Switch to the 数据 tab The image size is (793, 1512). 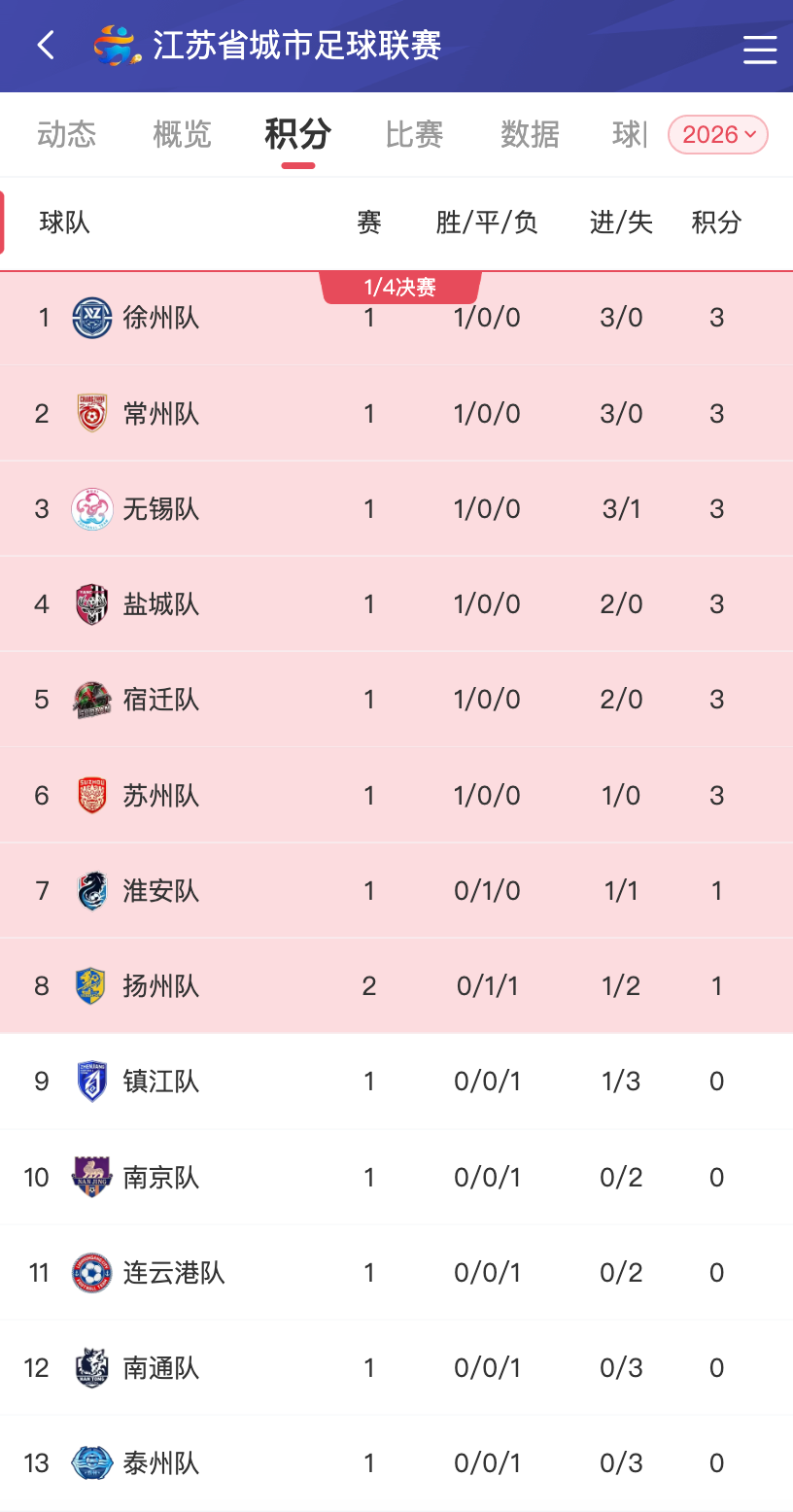point(530,134)
